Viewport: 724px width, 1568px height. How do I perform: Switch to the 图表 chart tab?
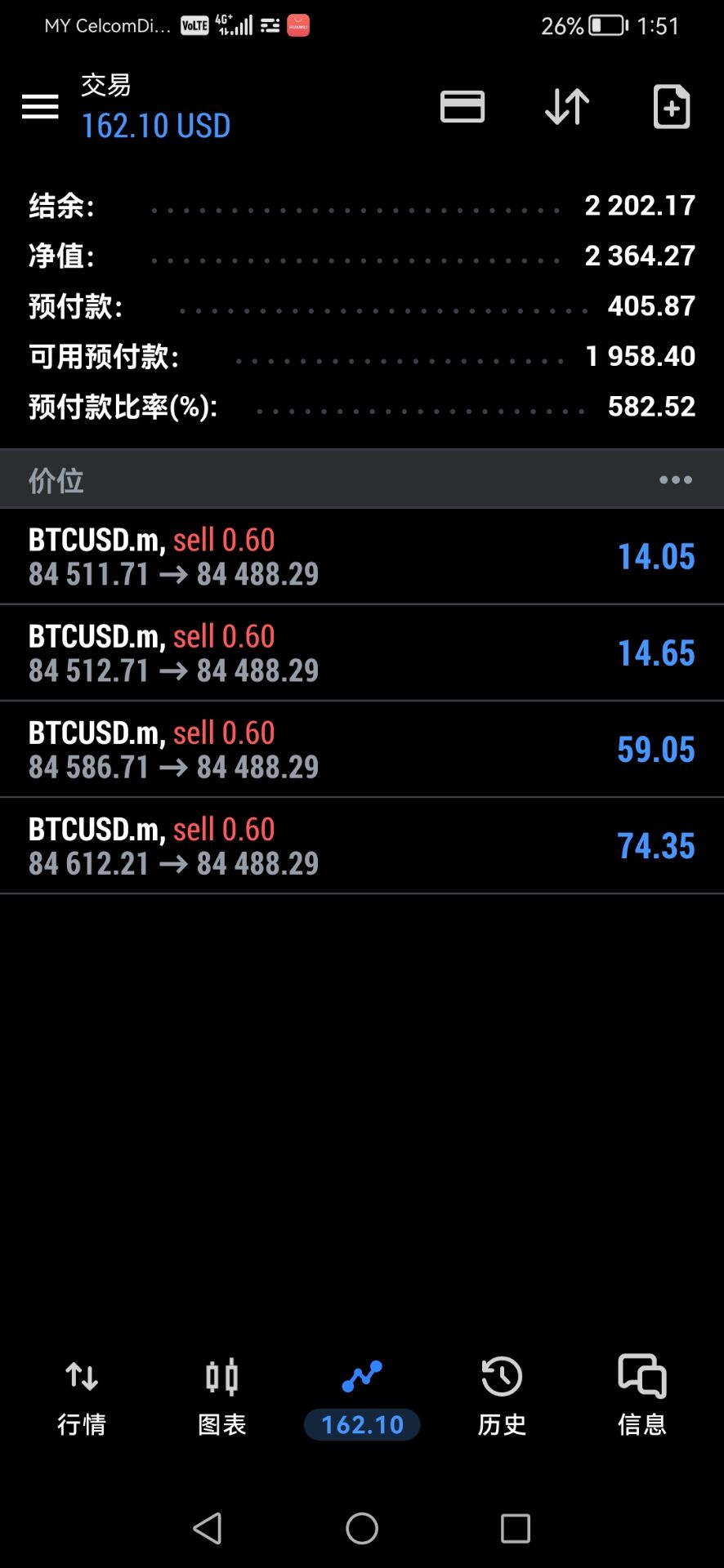pos(222,1397)
